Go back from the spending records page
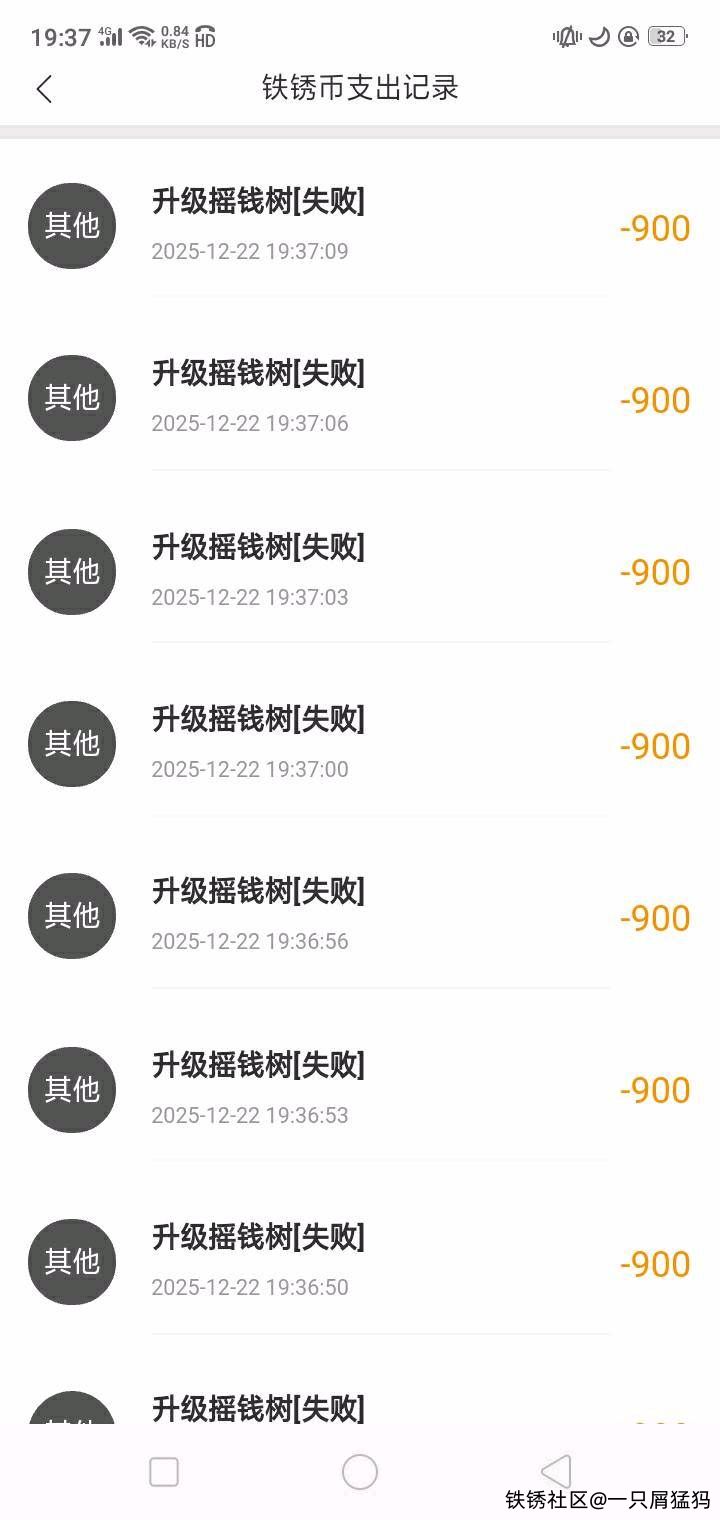 44,89
